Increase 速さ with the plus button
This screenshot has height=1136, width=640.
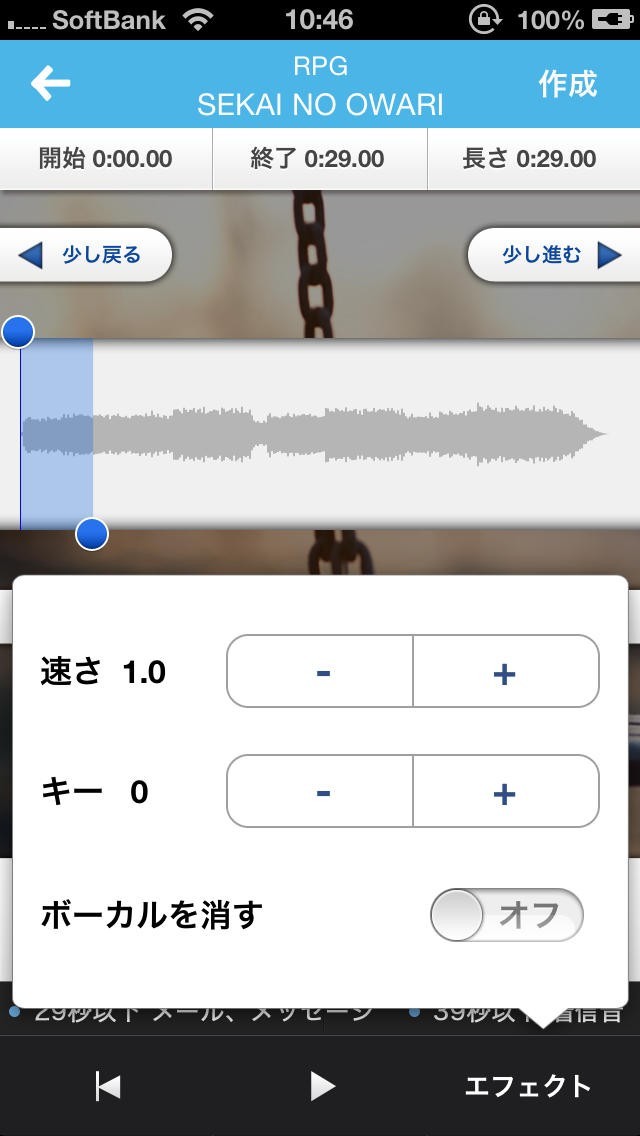click(505, 672)
